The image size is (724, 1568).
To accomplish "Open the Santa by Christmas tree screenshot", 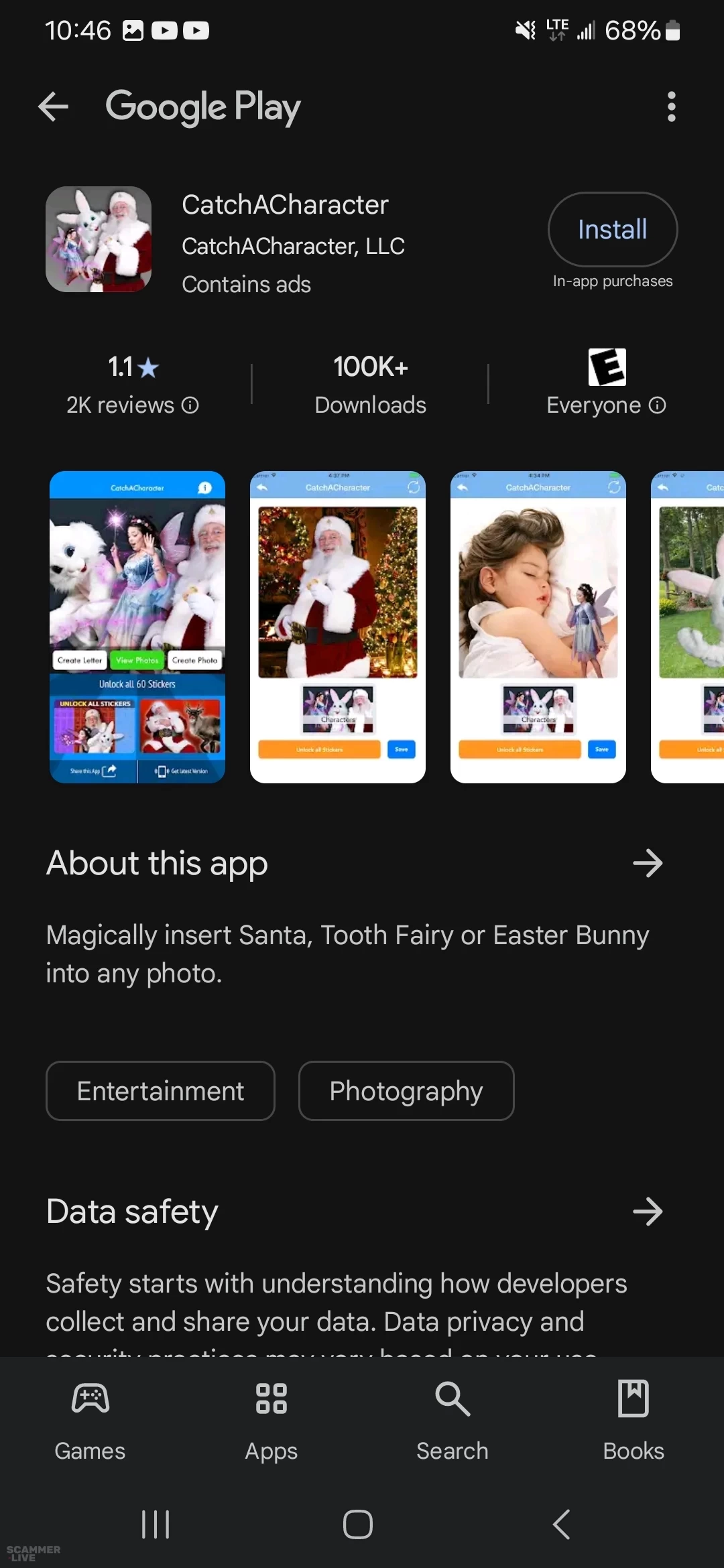I will pyautogui.click(x=337, y=627).
